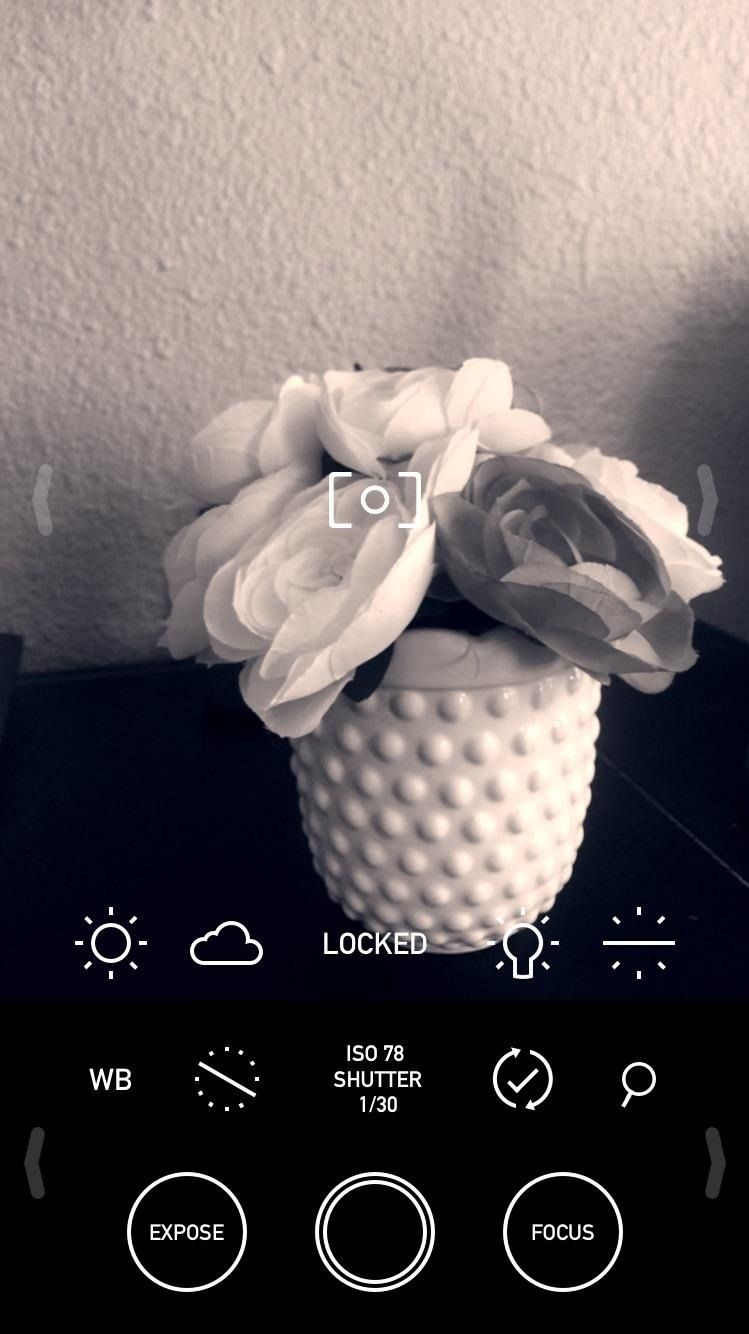
Task: Tap the right arrow beside FOCUS
Action: click(x=714, y=1162)
